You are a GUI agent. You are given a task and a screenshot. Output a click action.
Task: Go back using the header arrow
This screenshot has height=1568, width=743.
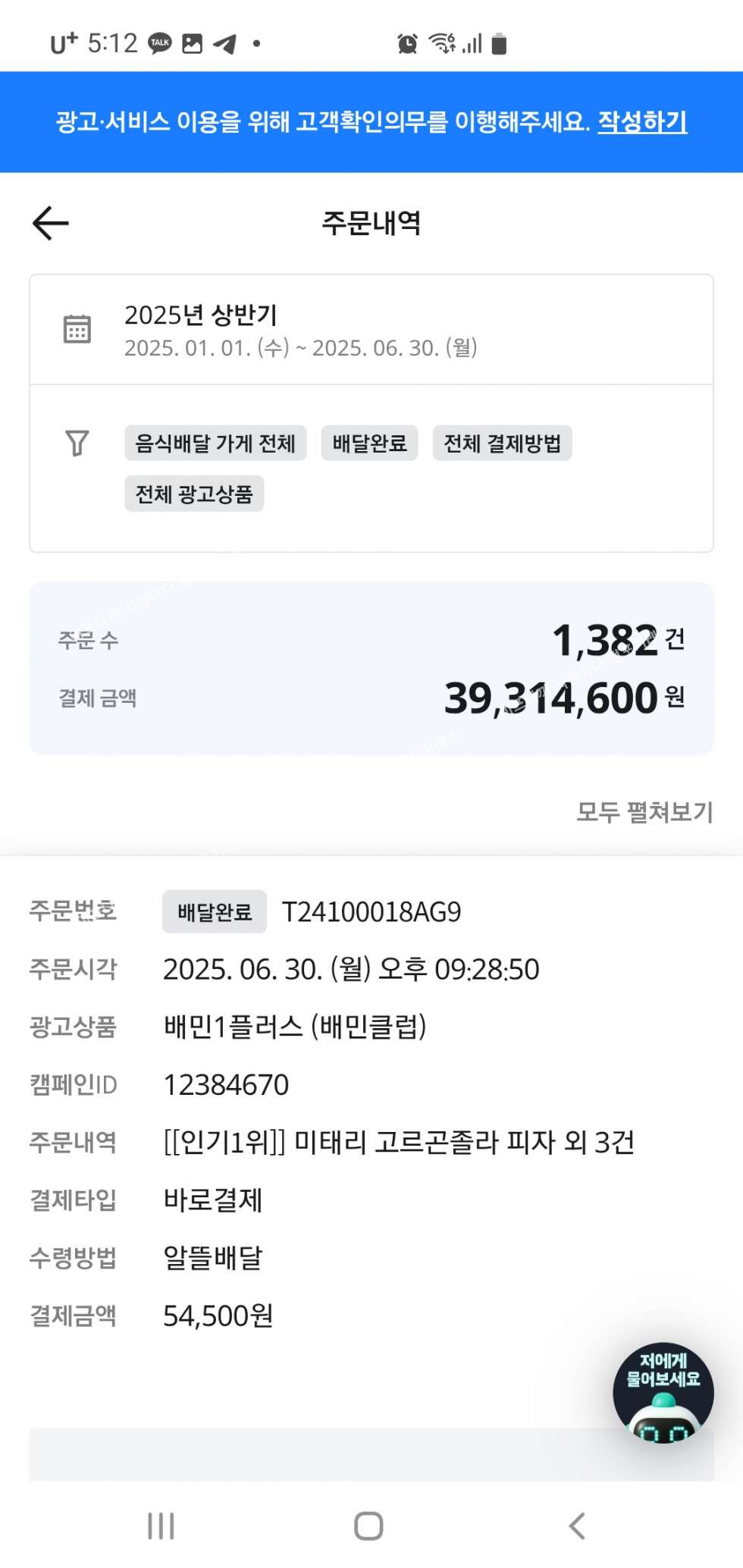pyautogui.click(x=51, y=223)
